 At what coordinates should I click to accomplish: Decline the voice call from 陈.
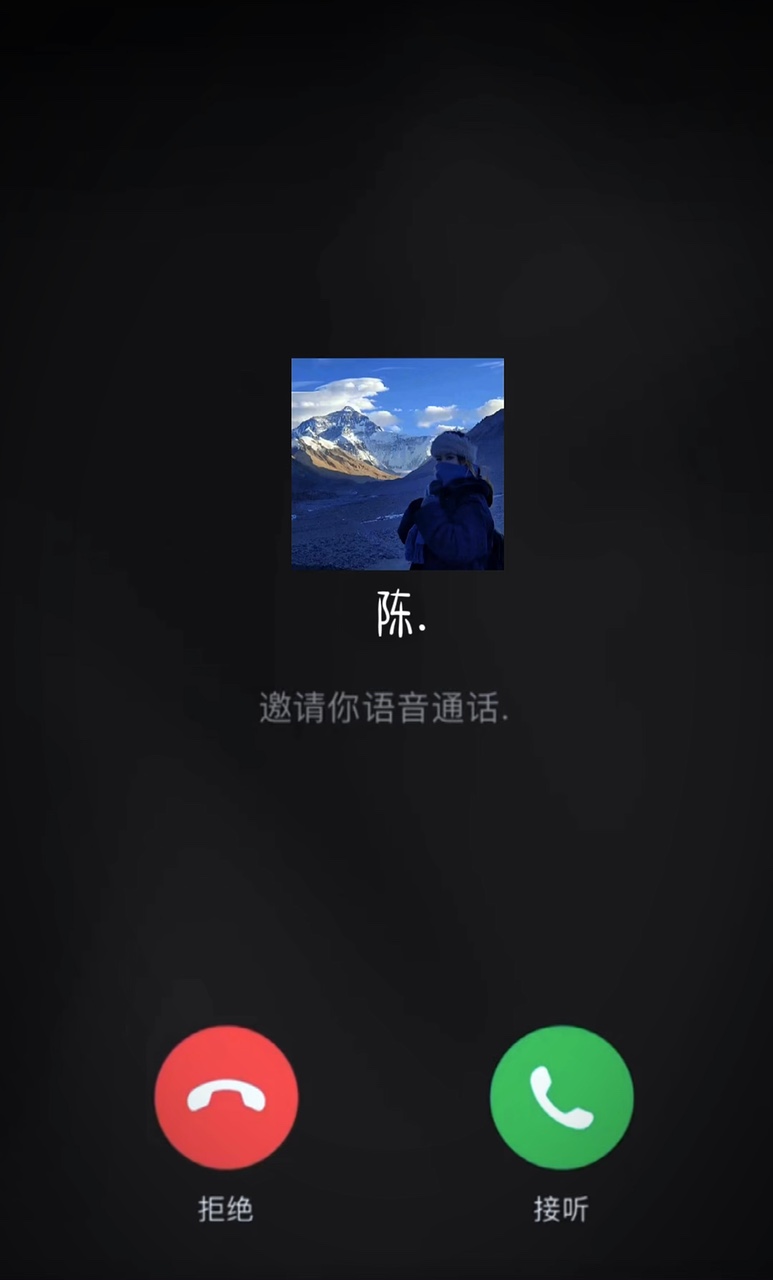click(x=226, y=1097)
